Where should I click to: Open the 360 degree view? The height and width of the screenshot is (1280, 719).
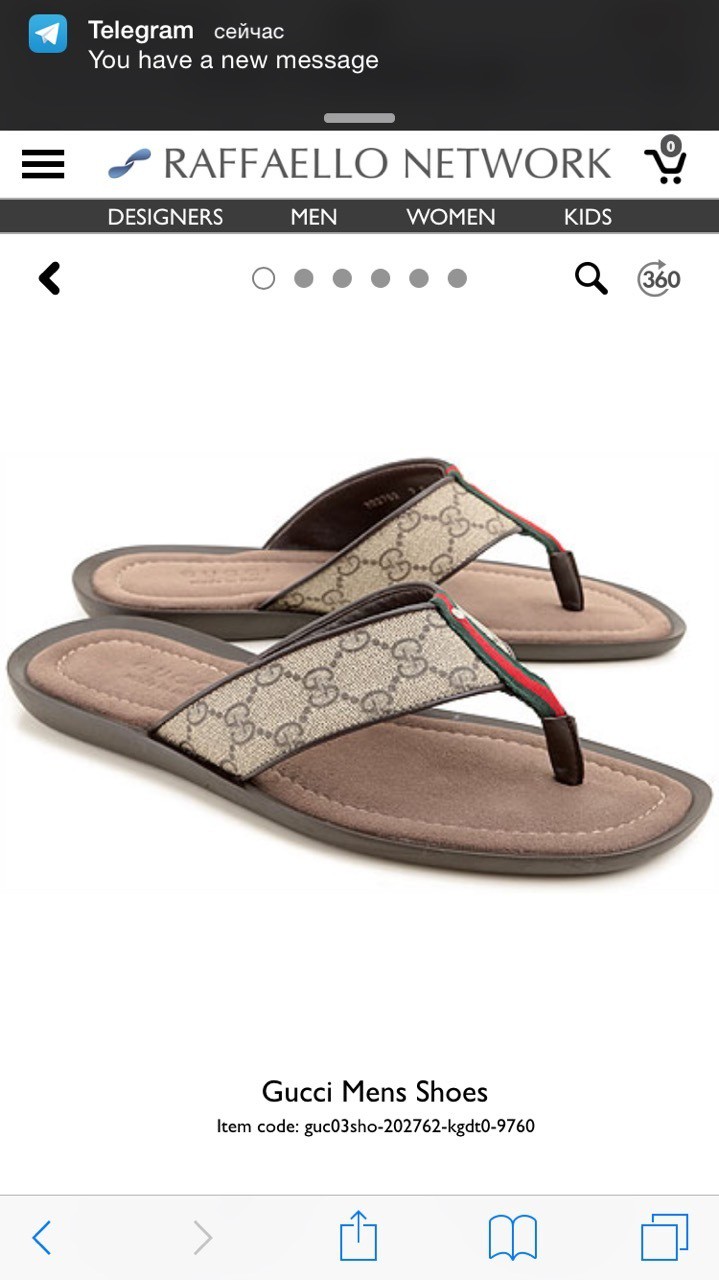click(x=659, y=278)
